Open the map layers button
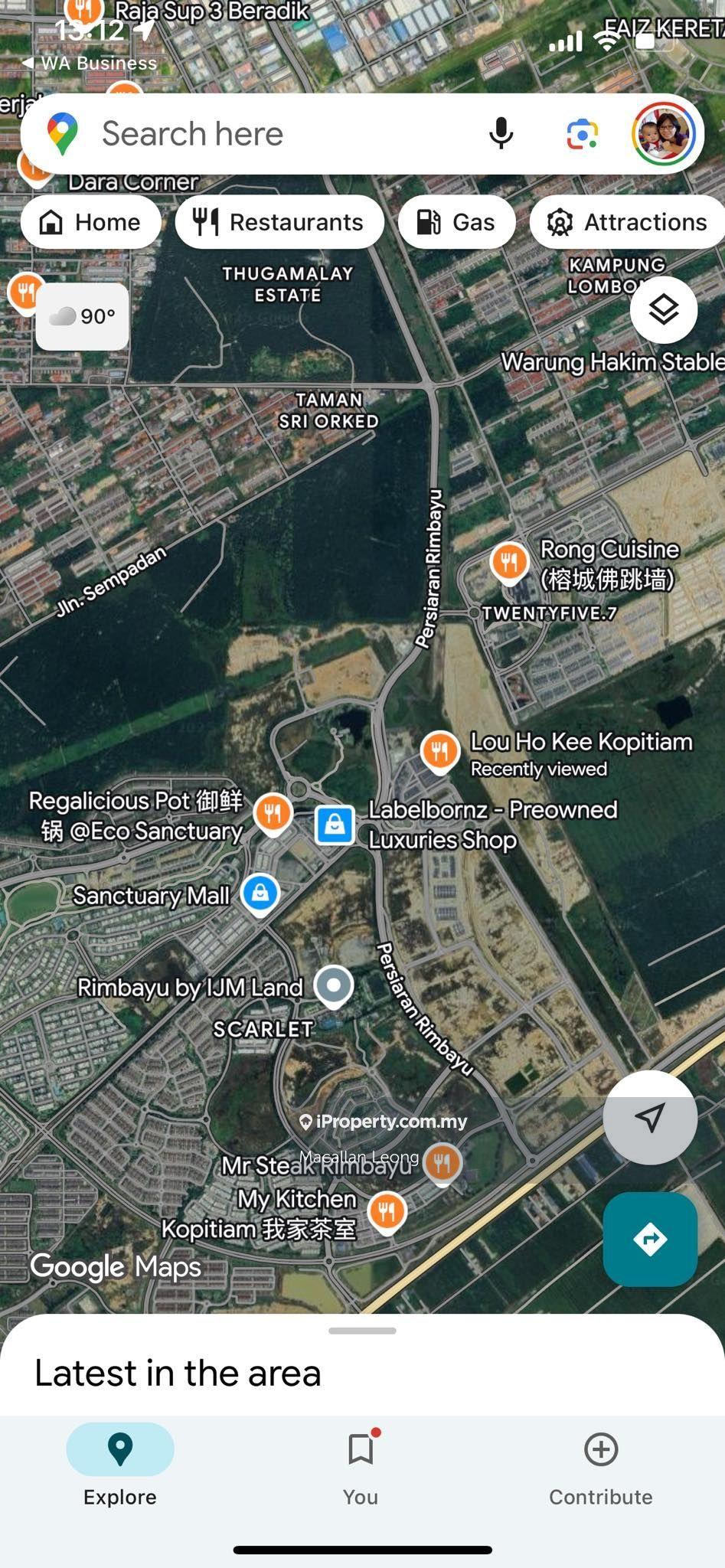Viewport: 725px width, 1568px height. pyautogui.click(x=663, y=309)
